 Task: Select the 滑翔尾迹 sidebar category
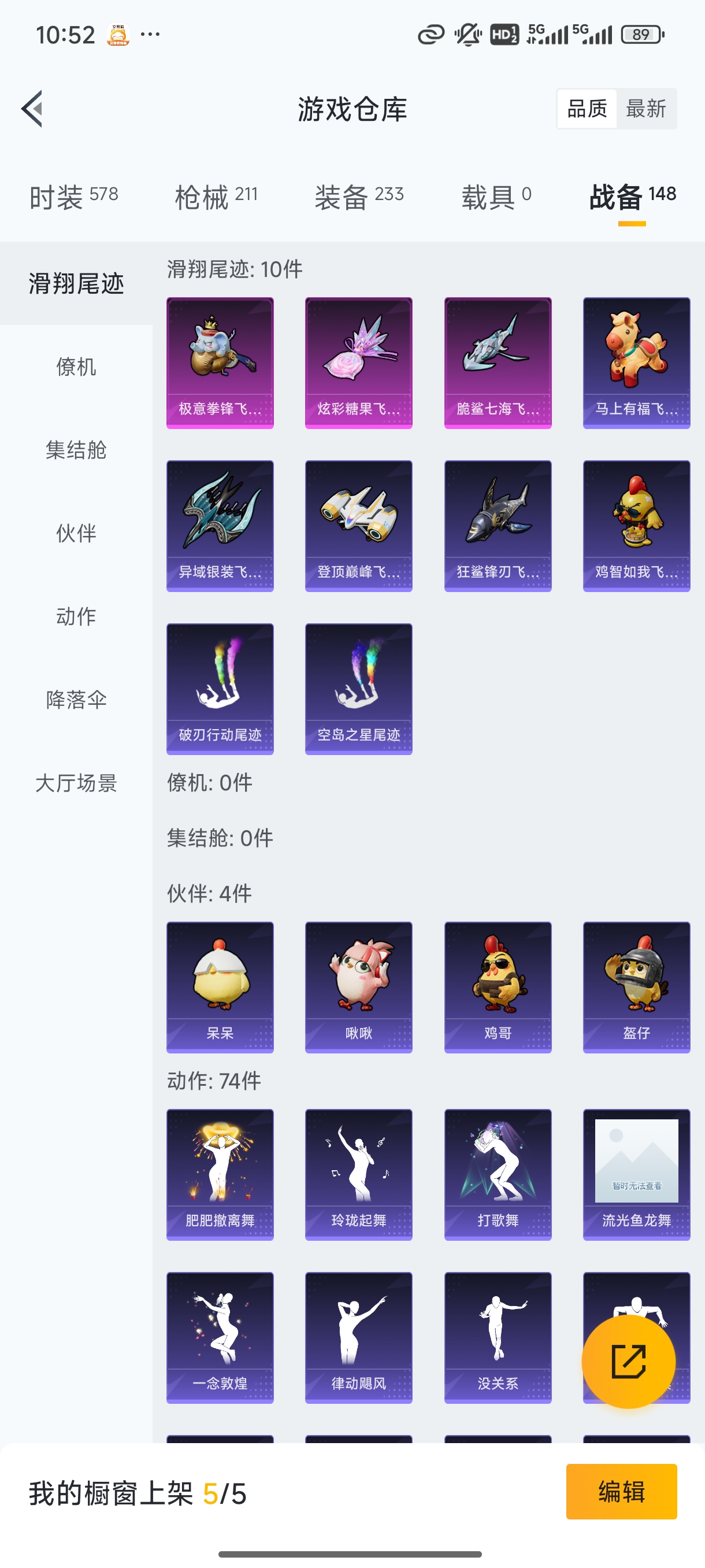click(76, 282)
